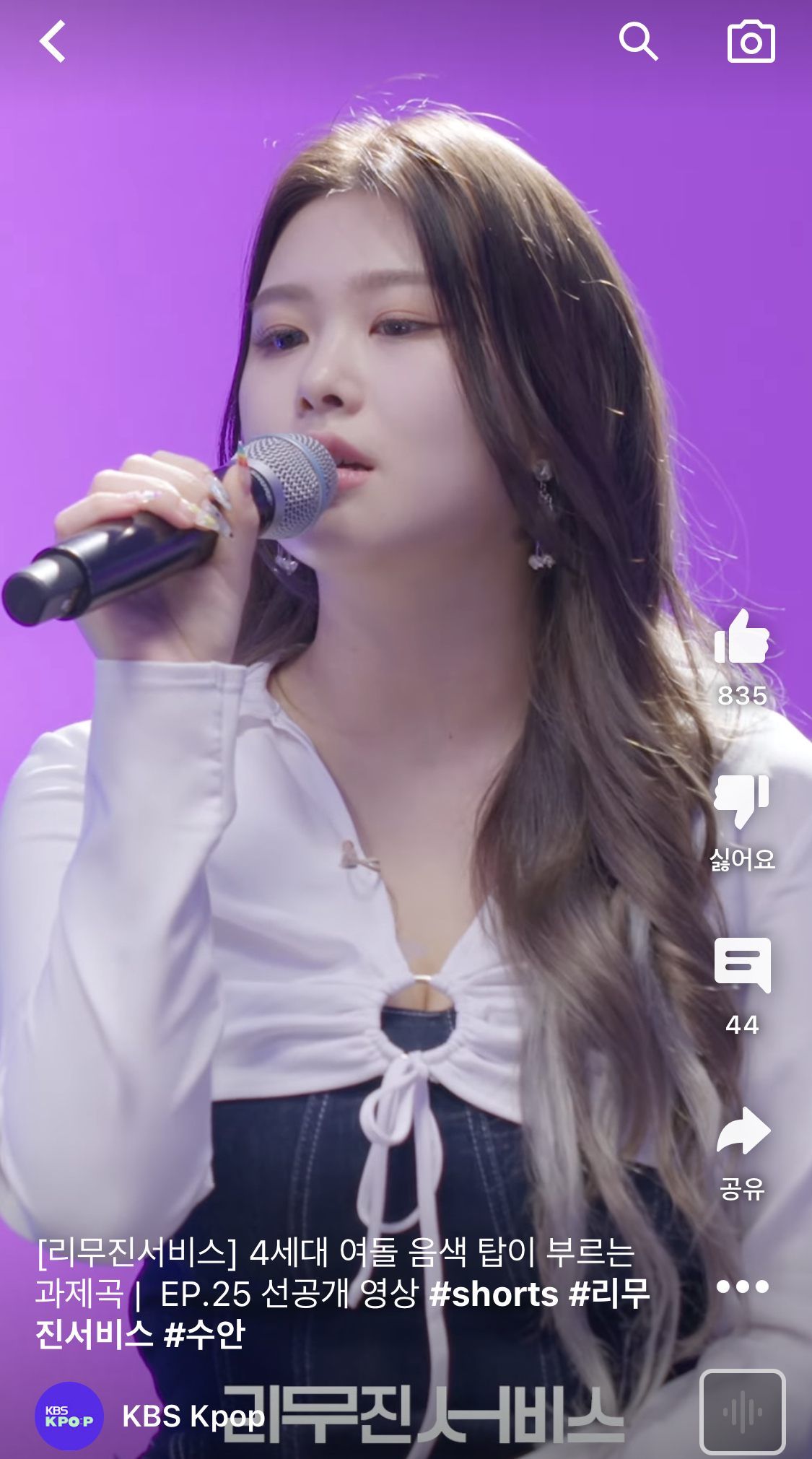Open the three-dot more options menu
This screenshot has width=812, height=1459.
pos(742,1286)
